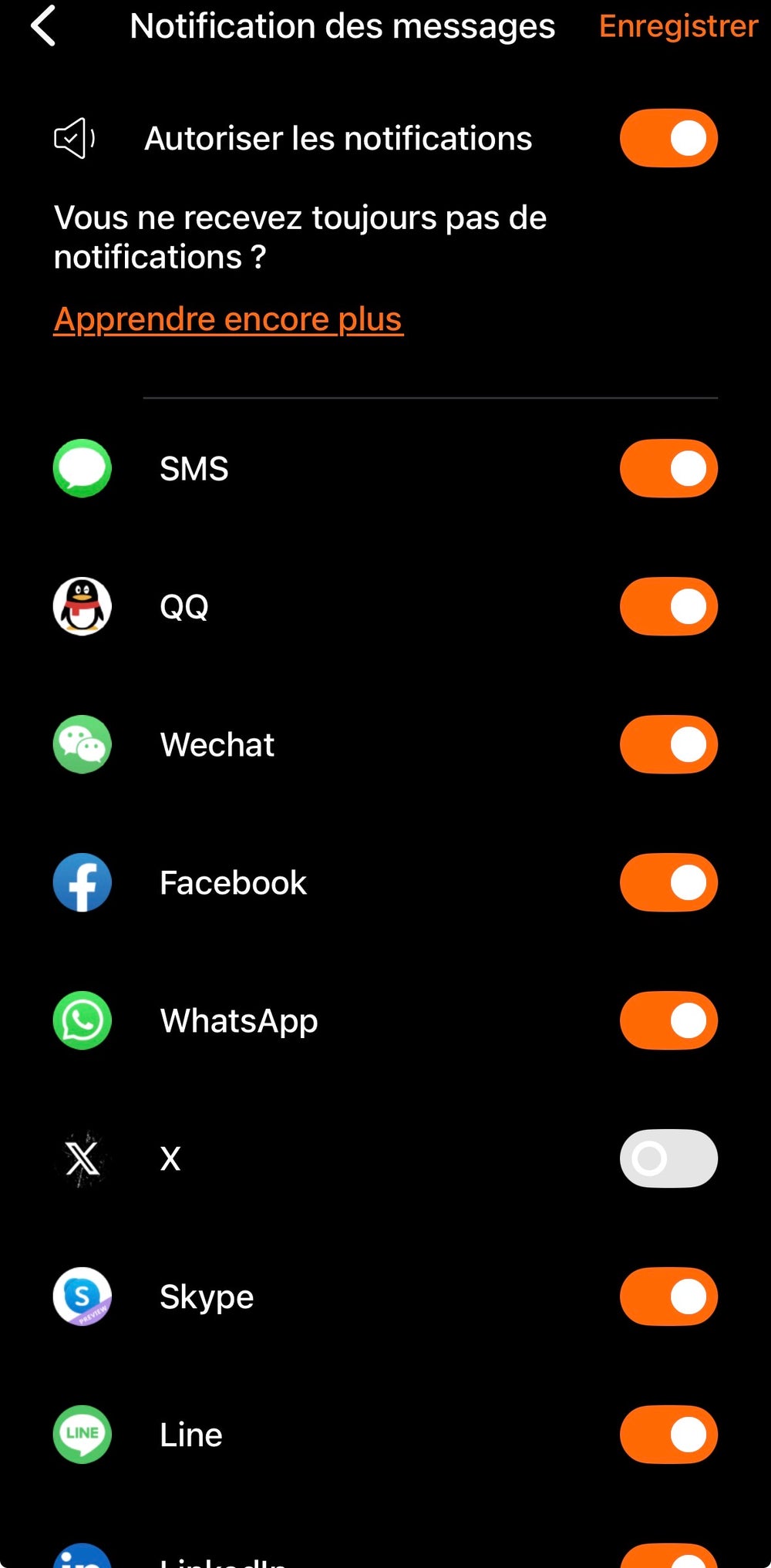Click the WhatsApp icon
Viewport: 771px width, 1568px height.
click(81, 1020)
